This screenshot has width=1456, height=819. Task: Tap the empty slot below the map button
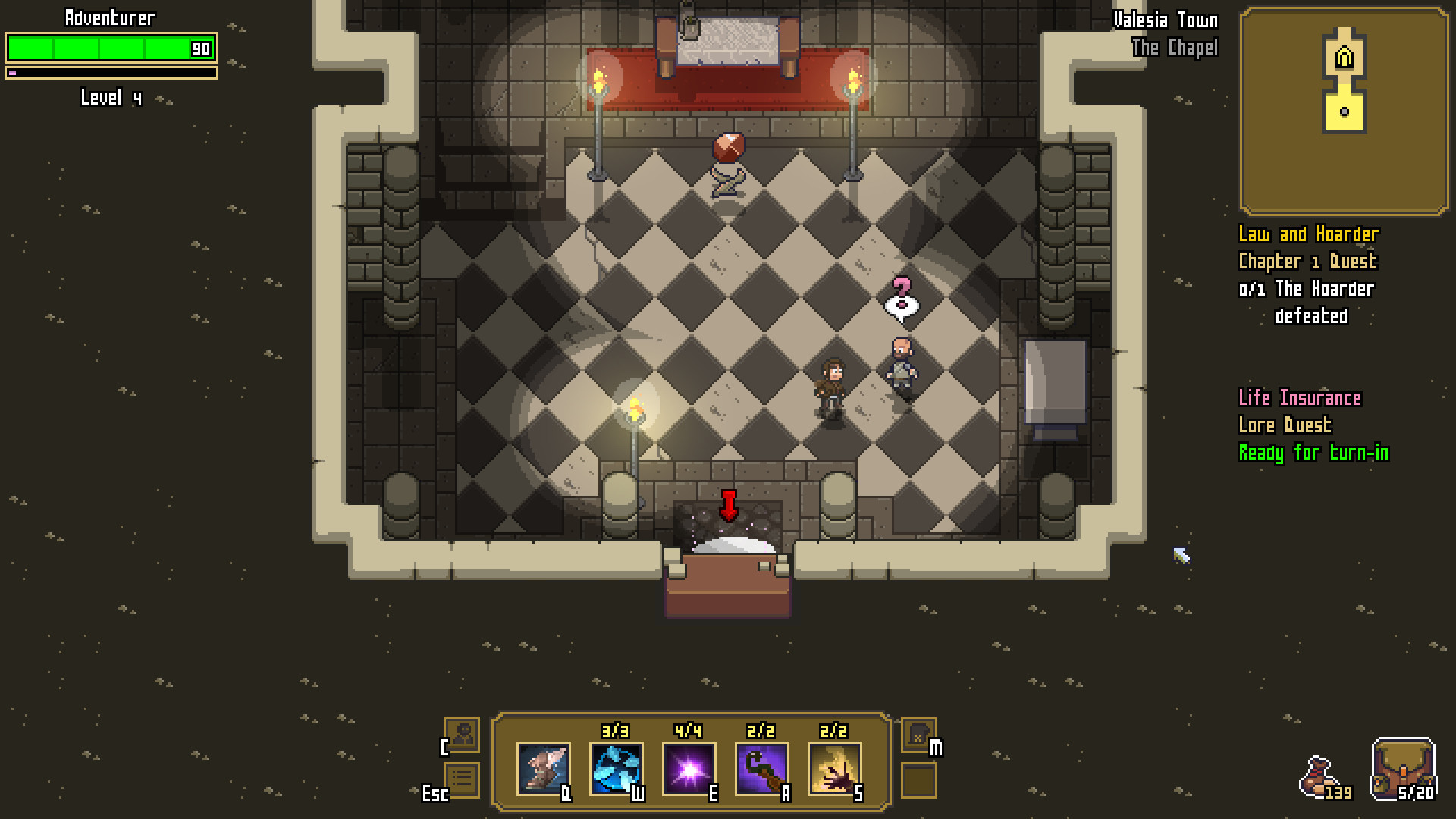point(918,780)
